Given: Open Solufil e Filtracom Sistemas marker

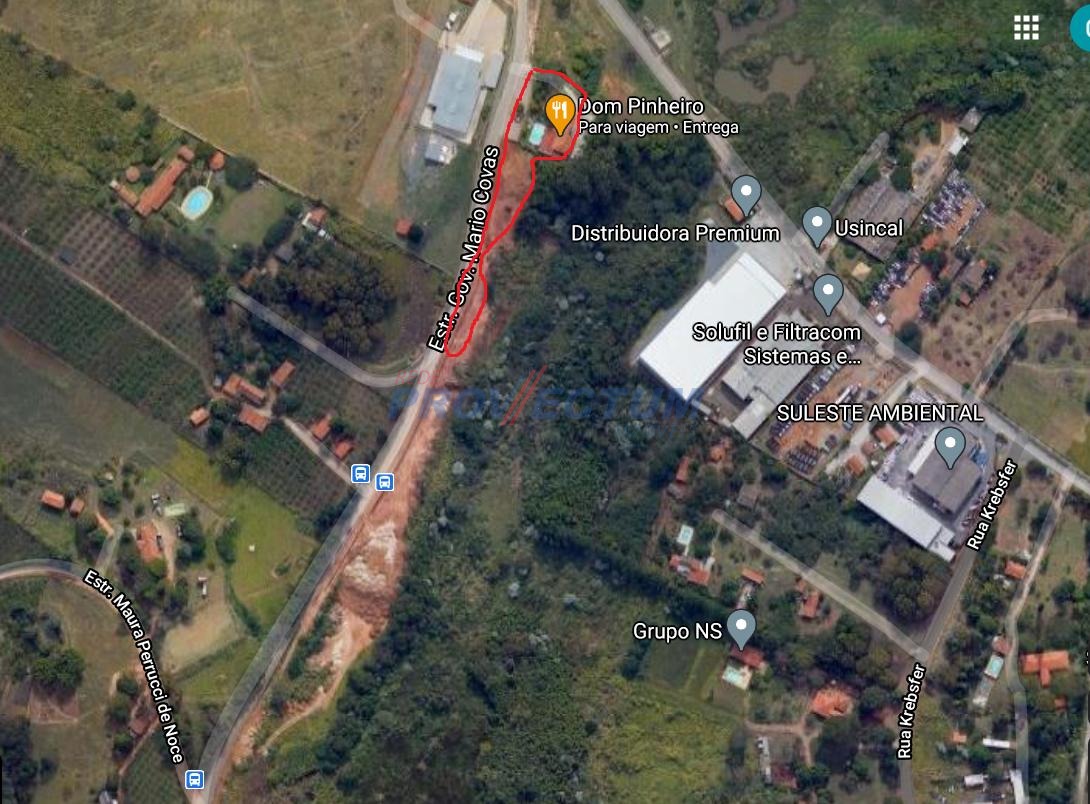Looking at the screenshot, I should 828,292.
